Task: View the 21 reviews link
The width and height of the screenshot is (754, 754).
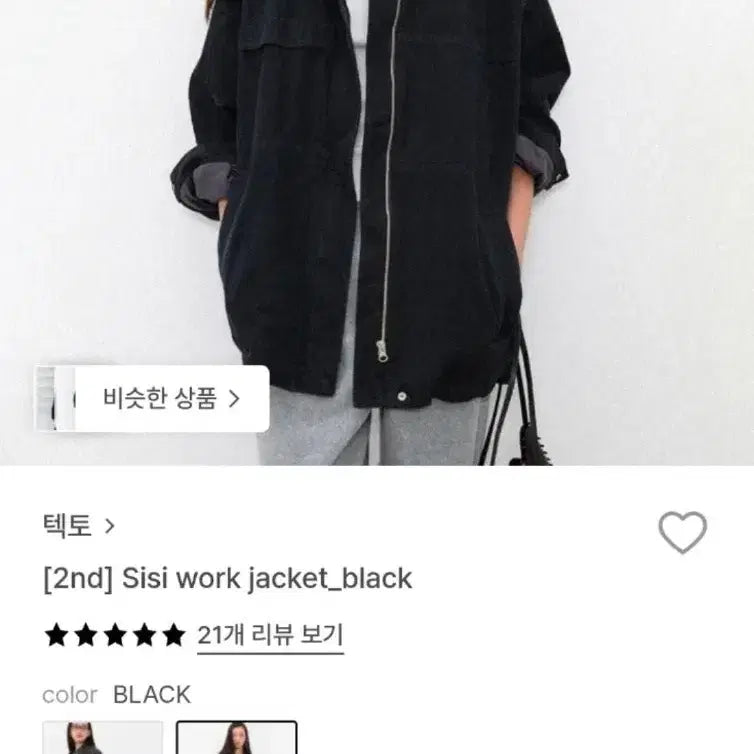Action: 270,634
